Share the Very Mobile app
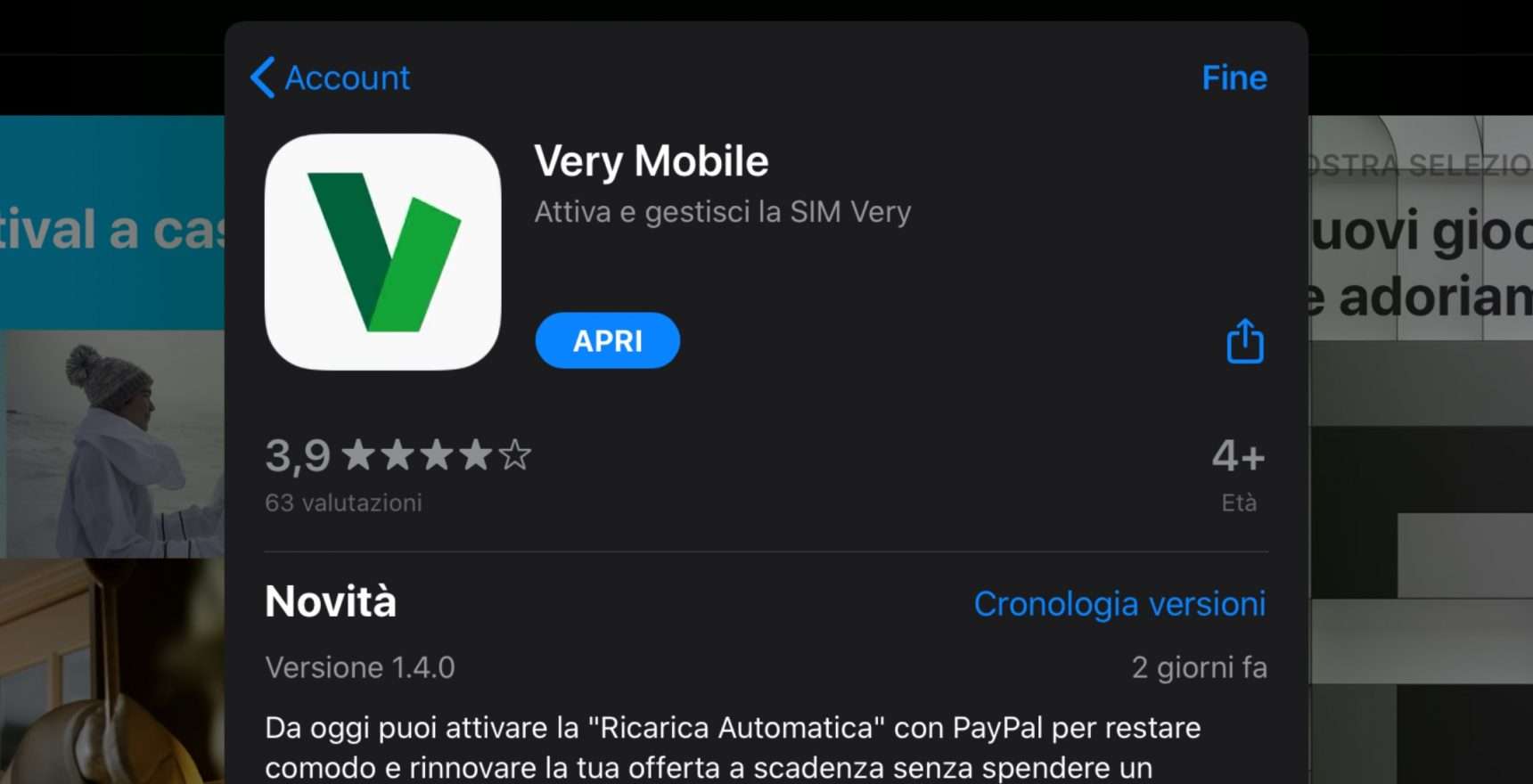Image resolution: width=1533 pixels, height=784 pixels. 1244,341
